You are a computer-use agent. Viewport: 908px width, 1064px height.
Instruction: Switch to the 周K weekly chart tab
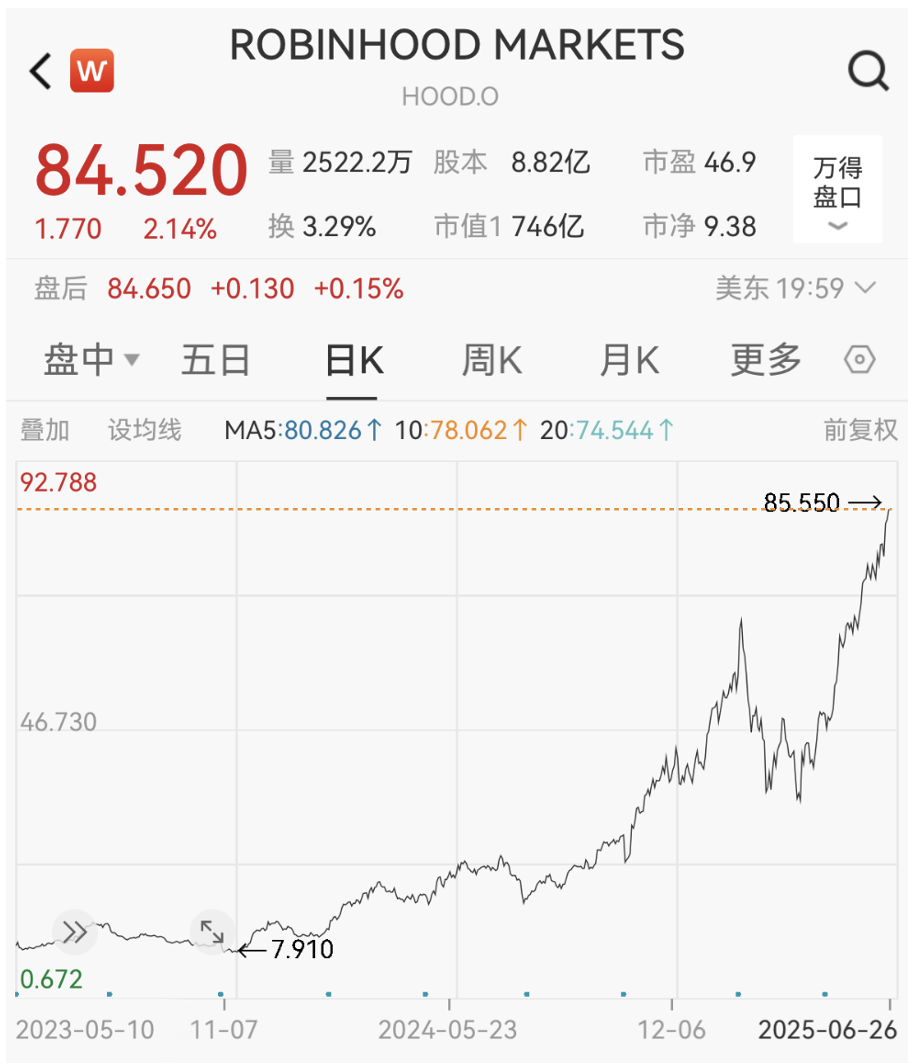click(490, 358)
